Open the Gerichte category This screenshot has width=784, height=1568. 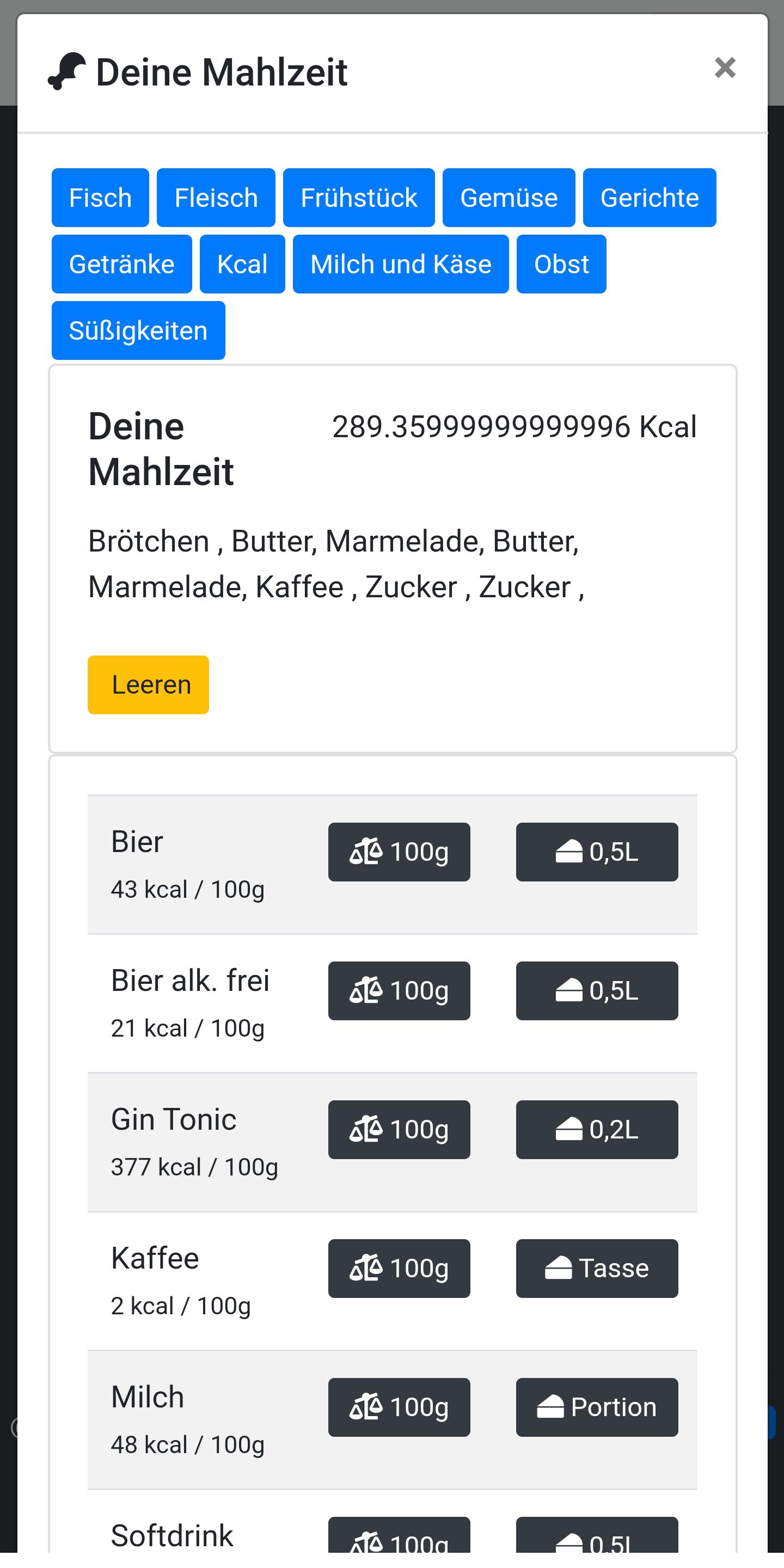click(650, 198)
